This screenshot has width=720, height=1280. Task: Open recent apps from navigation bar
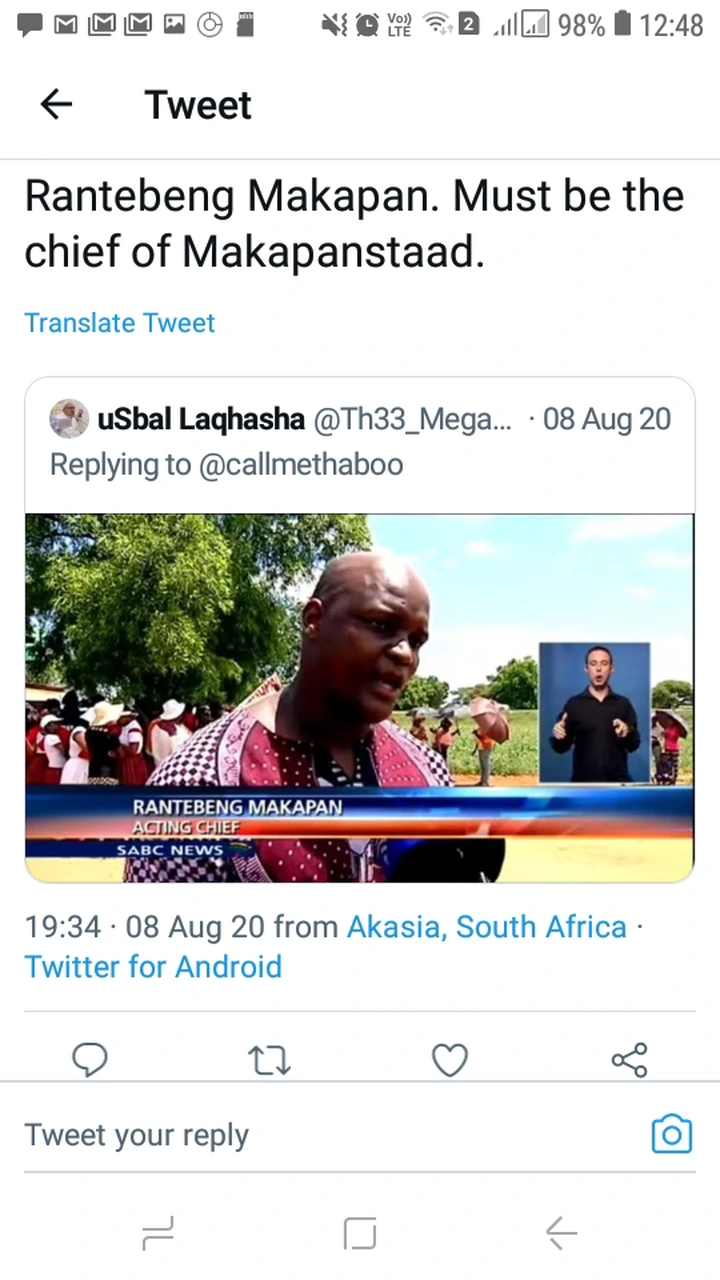point(158,1234)
